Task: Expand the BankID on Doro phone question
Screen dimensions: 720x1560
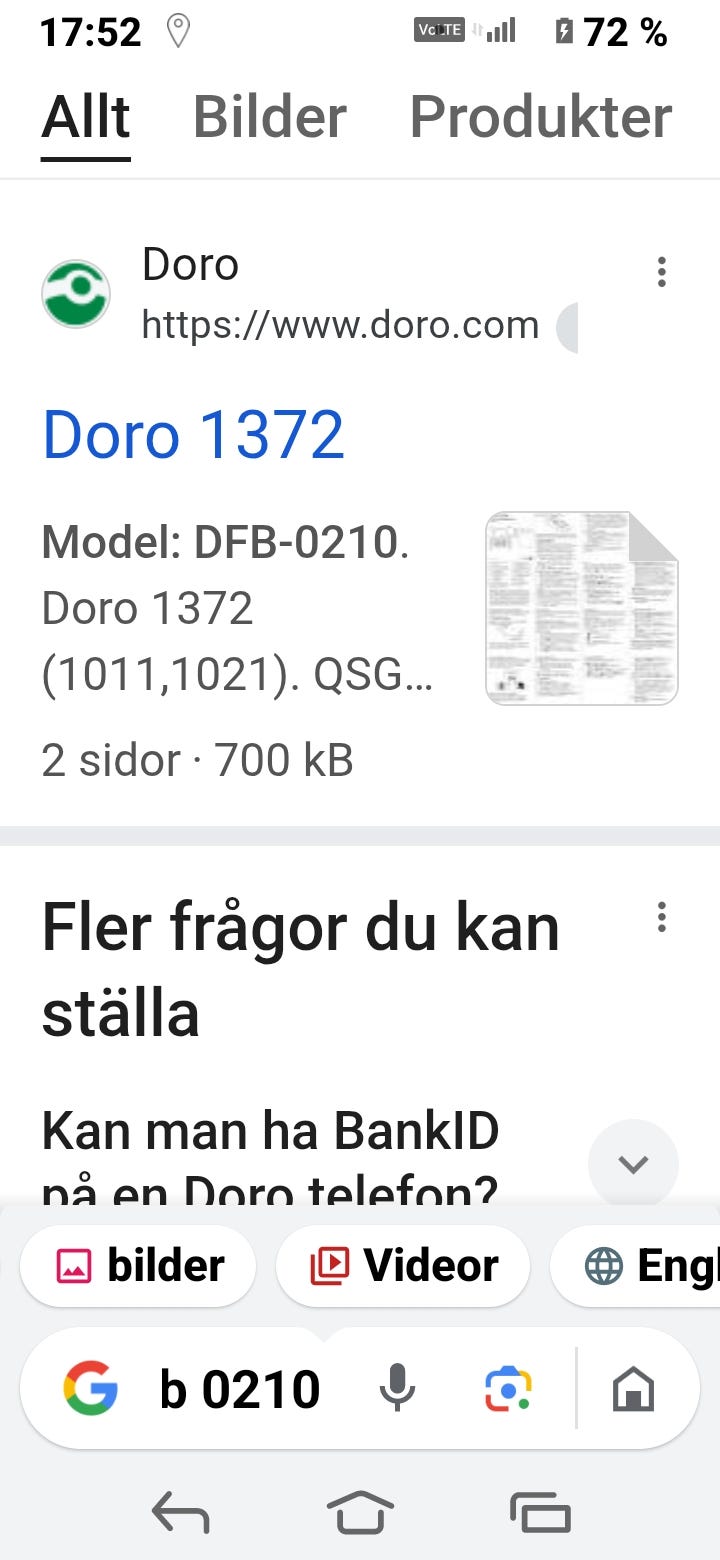Action: tap(633, 1164)
